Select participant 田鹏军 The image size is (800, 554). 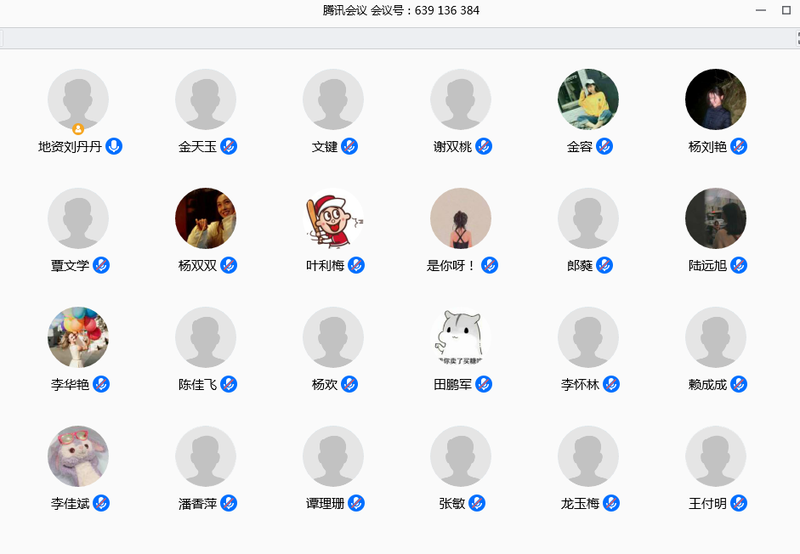(x=461, y=338)
